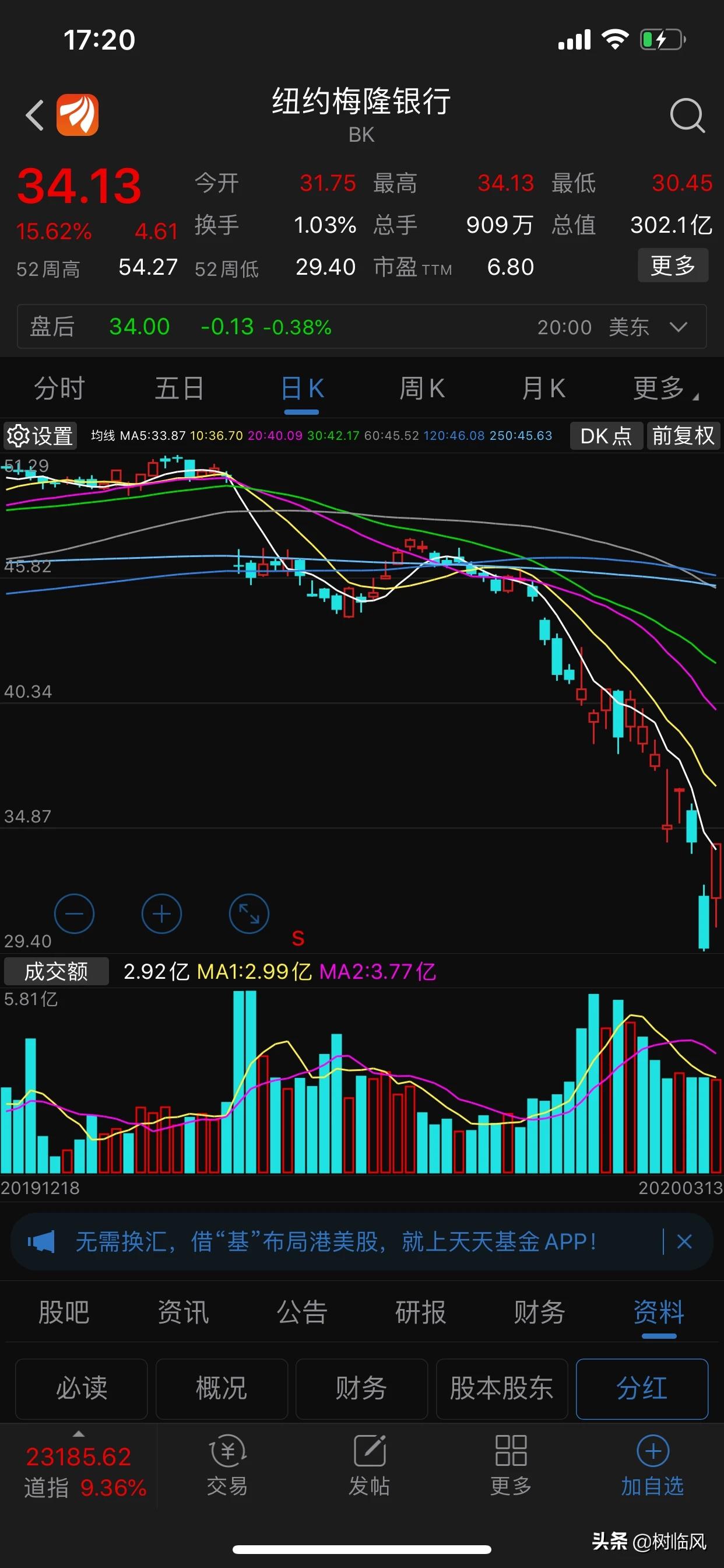The height and width of the screenshot is (1568, 724).
Task: Dismiss the 天天基金 banner
Action: 684,1241
